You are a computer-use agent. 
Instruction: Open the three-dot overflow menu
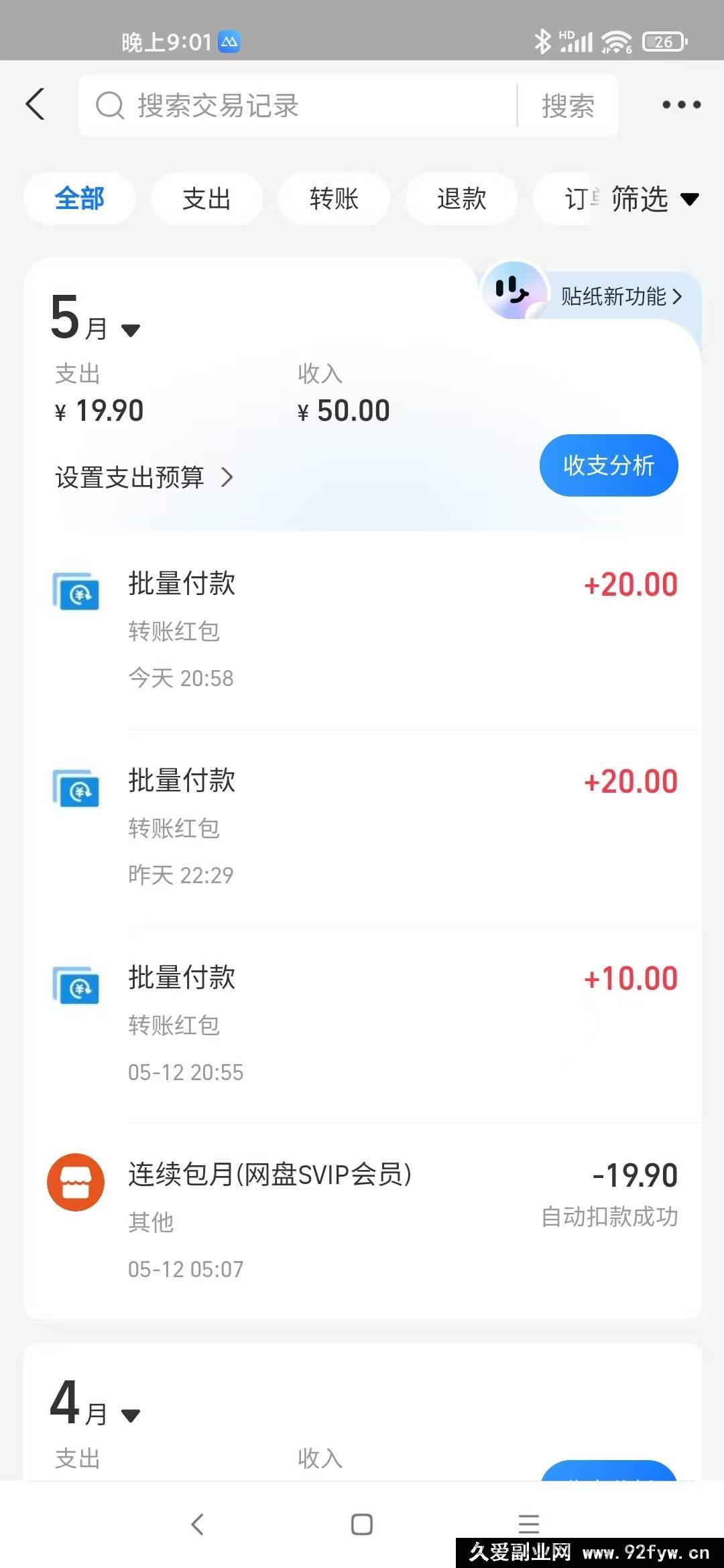(681, 105)
